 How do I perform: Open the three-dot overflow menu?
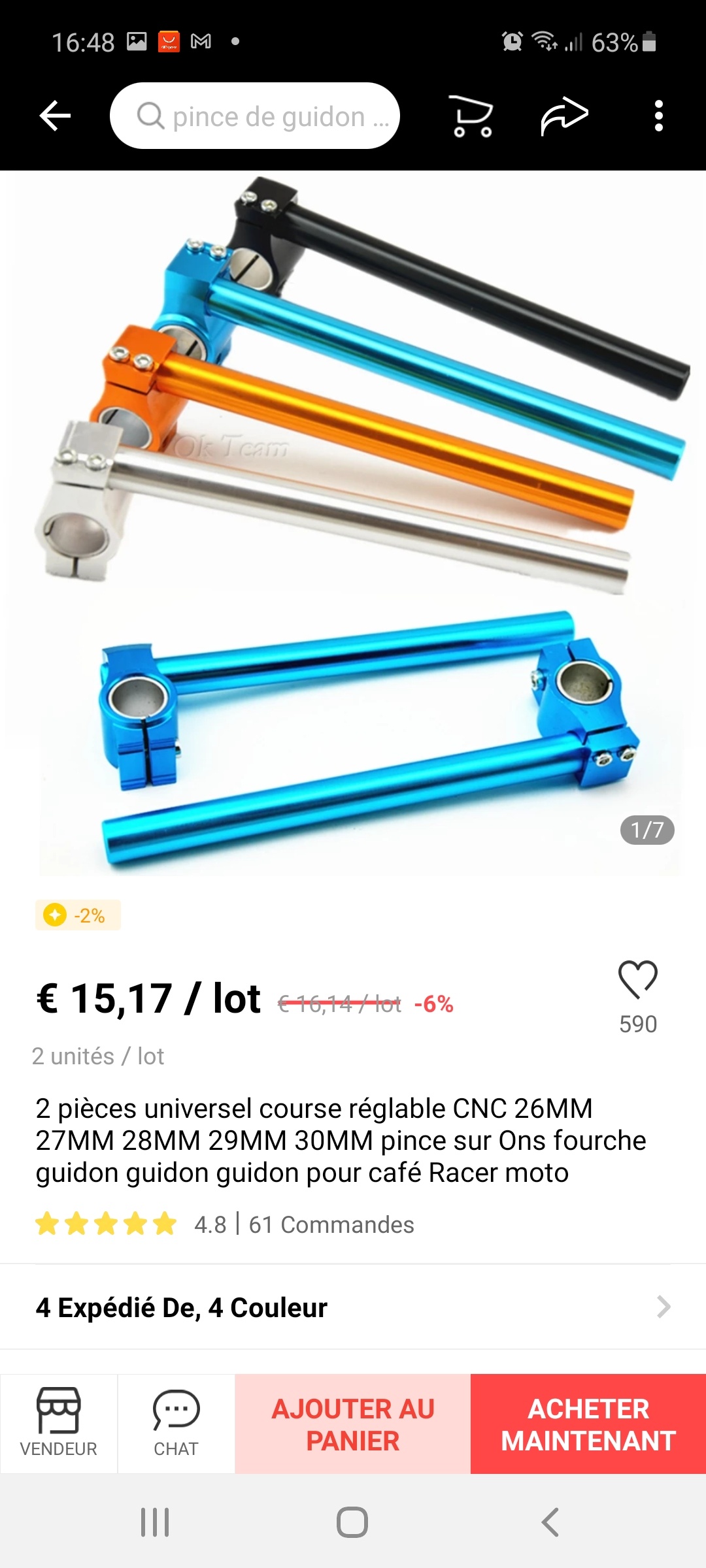pyautogui.click(x=658, y=116)
